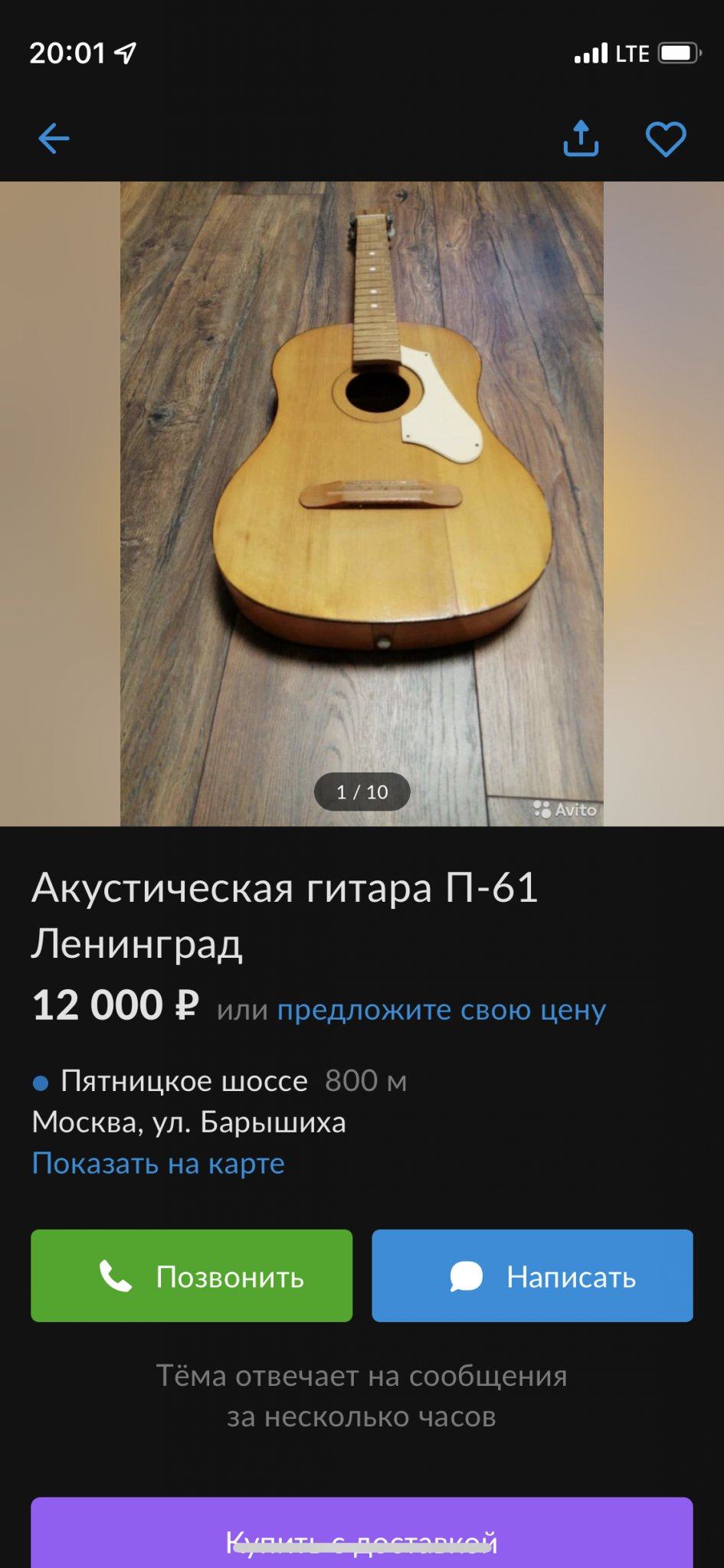This screenshot has width=724, height=1568.
Task: Add the listing to favorites
Action: point(665,139)
